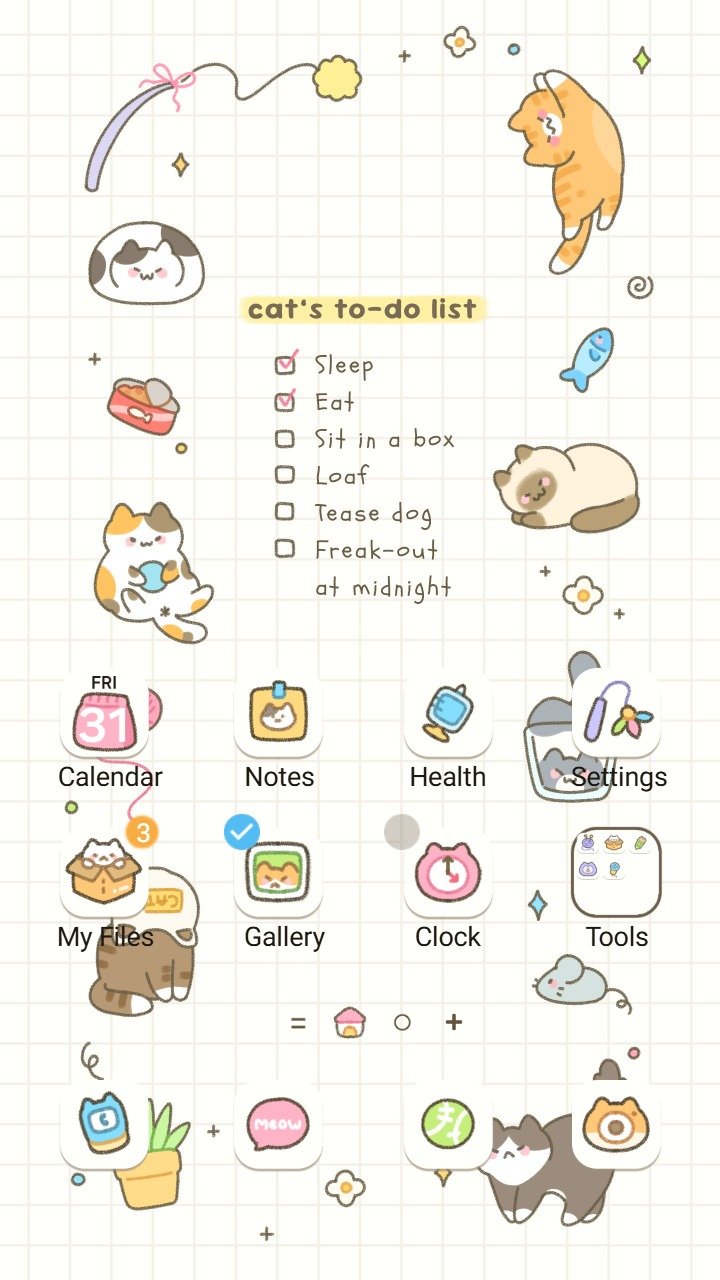Launch the Gallery app
Image resolution: width=720 pixels, height=1280 pixels.
pyautogui.click(x=278, y=875)
